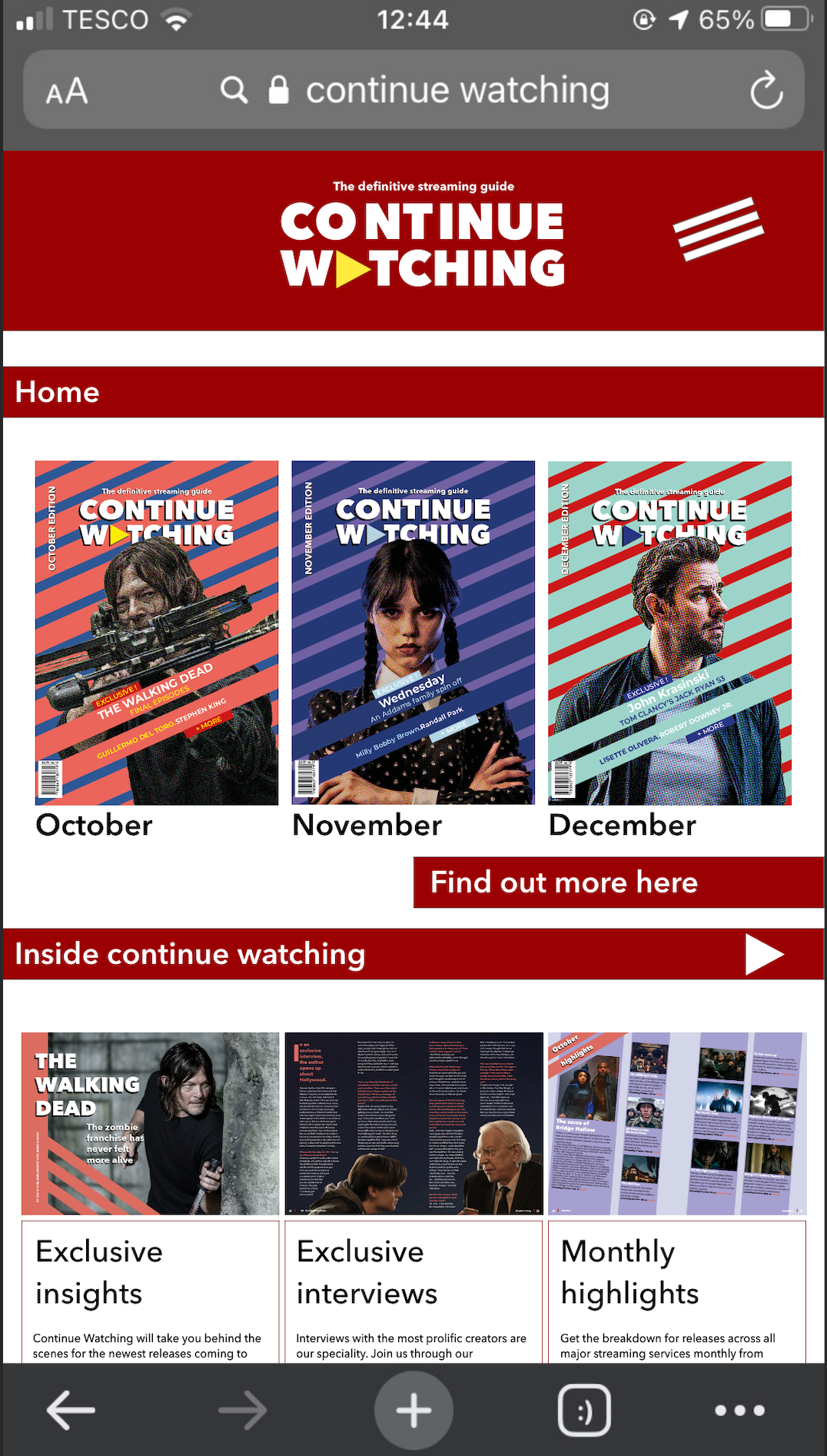Open the striped hamburger menu
The image size is (827, 1456).
pyautogui.click(x=719, y=228)
